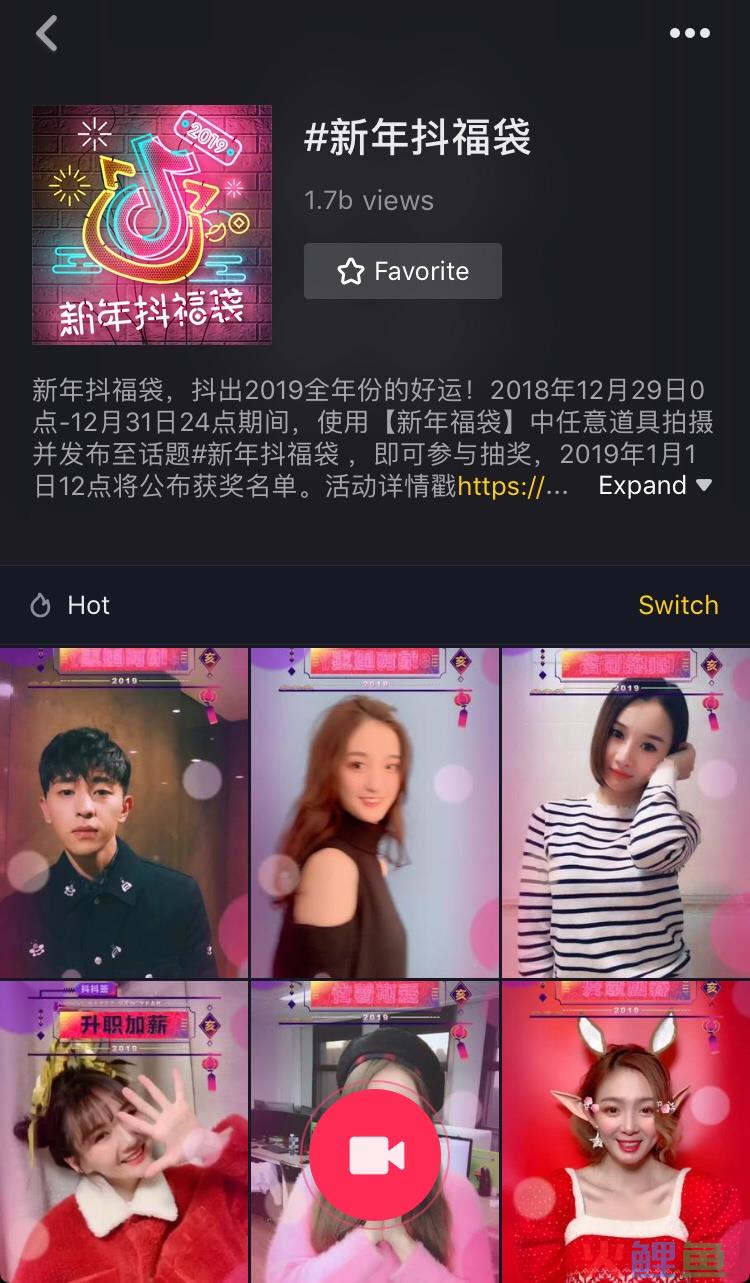This screenshot has height=1283, width=750.
Task: Open the 新年抖福袋 hashtag cover image
Action: [152, 225]
